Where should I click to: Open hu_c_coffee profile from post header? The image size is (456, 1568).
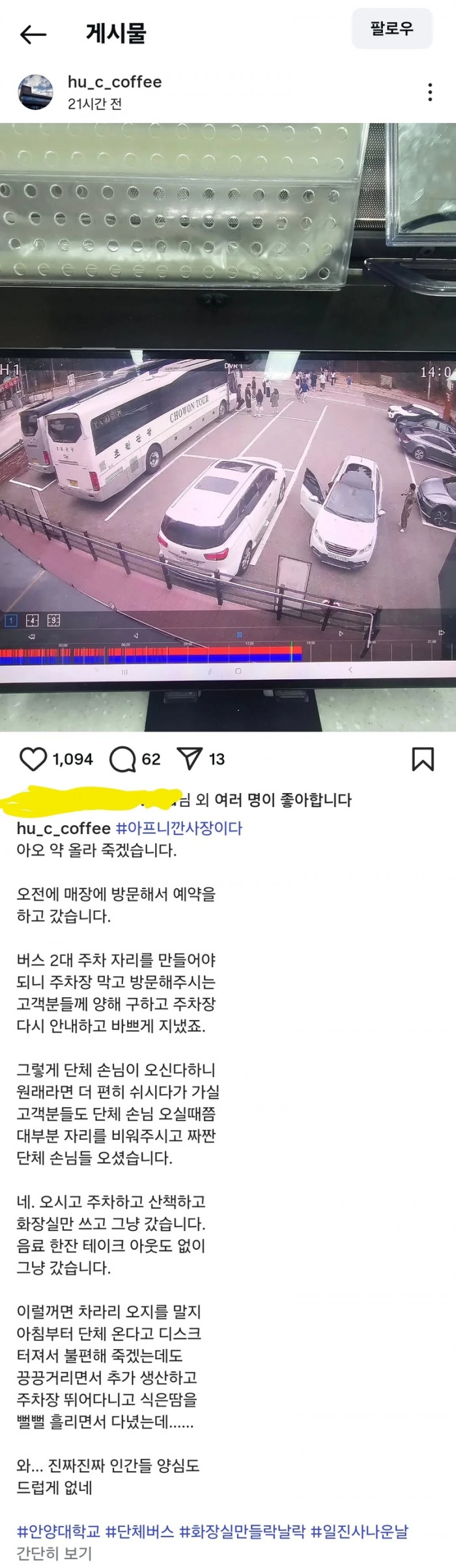[114, 82]
